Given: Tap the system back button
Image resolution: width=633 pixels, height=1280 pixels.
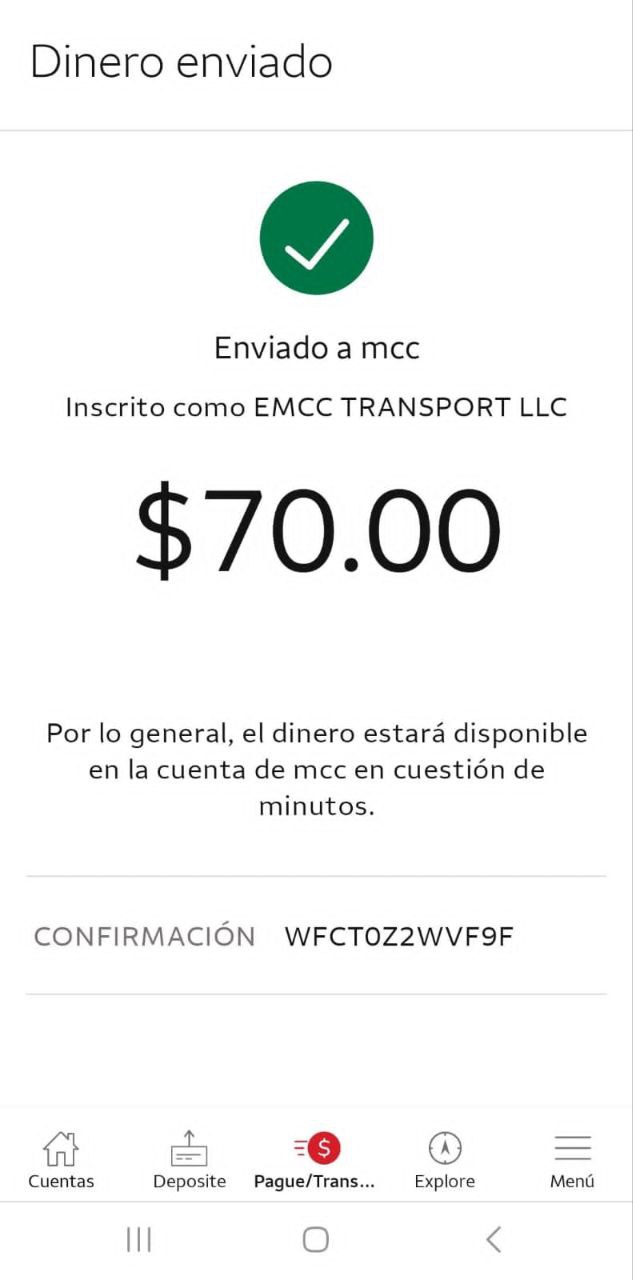Looking at the screenshot, I should tap(493, 1240).
